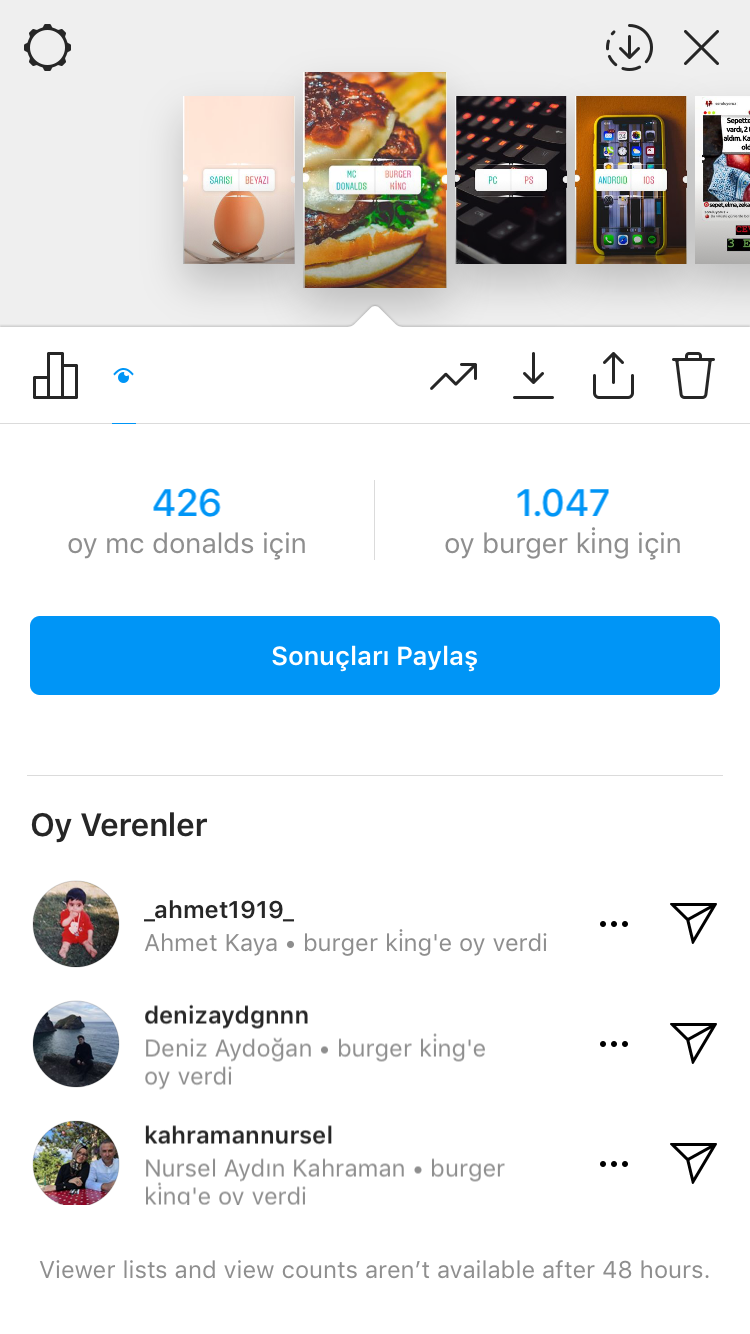The image size is (750, 1334).
Task: Open story settings gear icon
Action: 47,47
